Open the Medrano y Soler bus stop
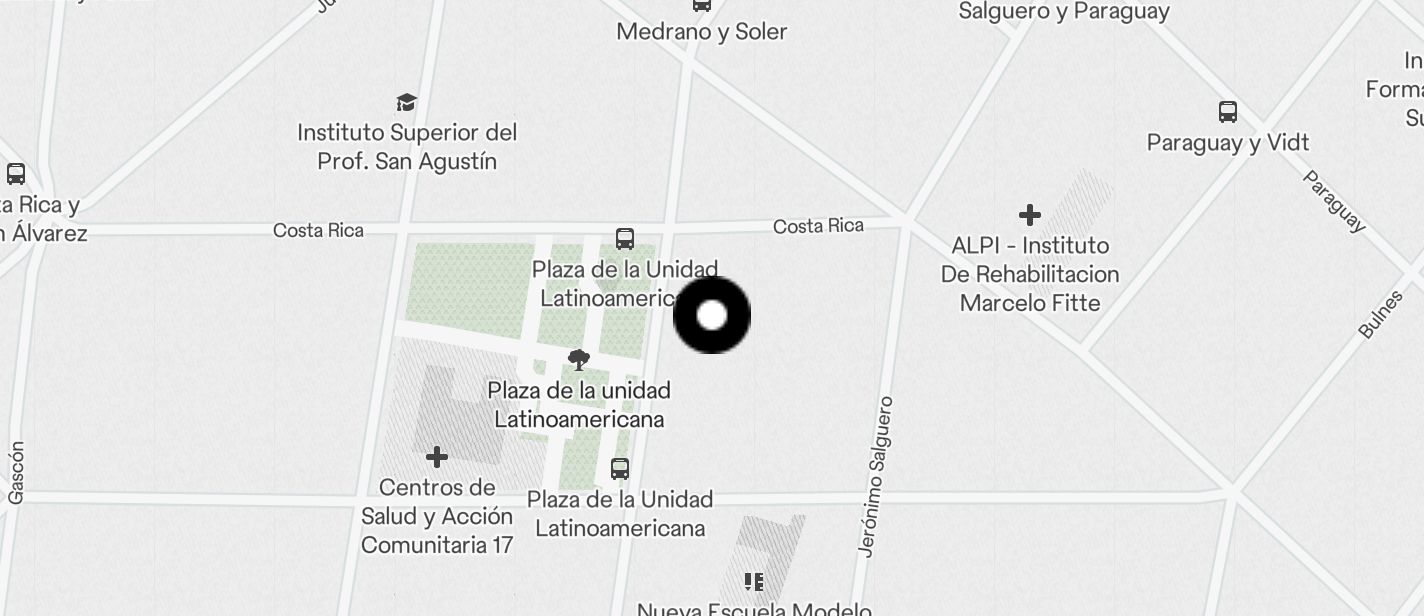This screenshot has width=1424, height=616. [x=702, y=6]
